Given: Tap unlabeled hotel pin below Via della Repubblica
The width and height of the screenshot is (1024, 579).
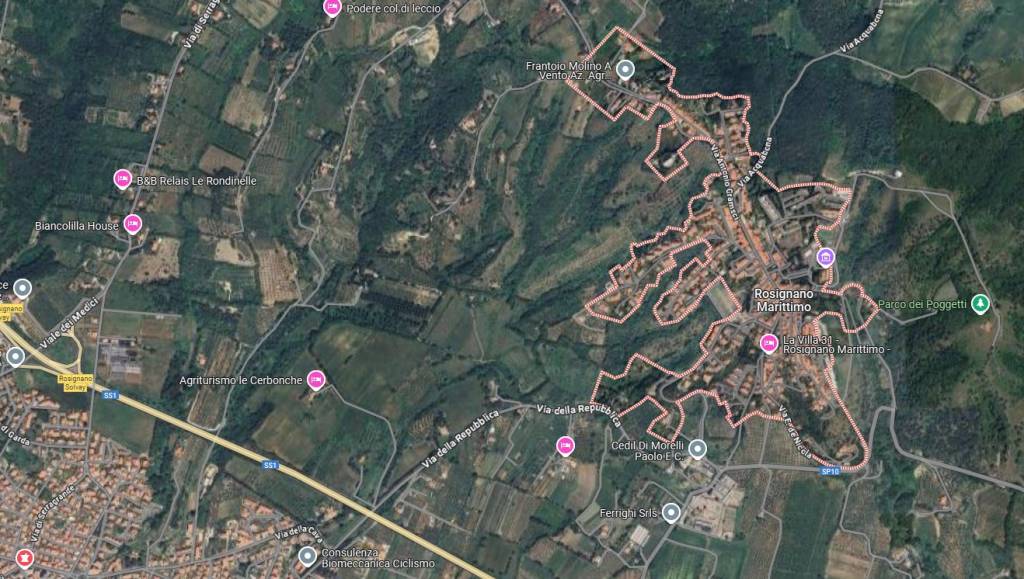Looking at the screenshot, I should click(566, 446).
